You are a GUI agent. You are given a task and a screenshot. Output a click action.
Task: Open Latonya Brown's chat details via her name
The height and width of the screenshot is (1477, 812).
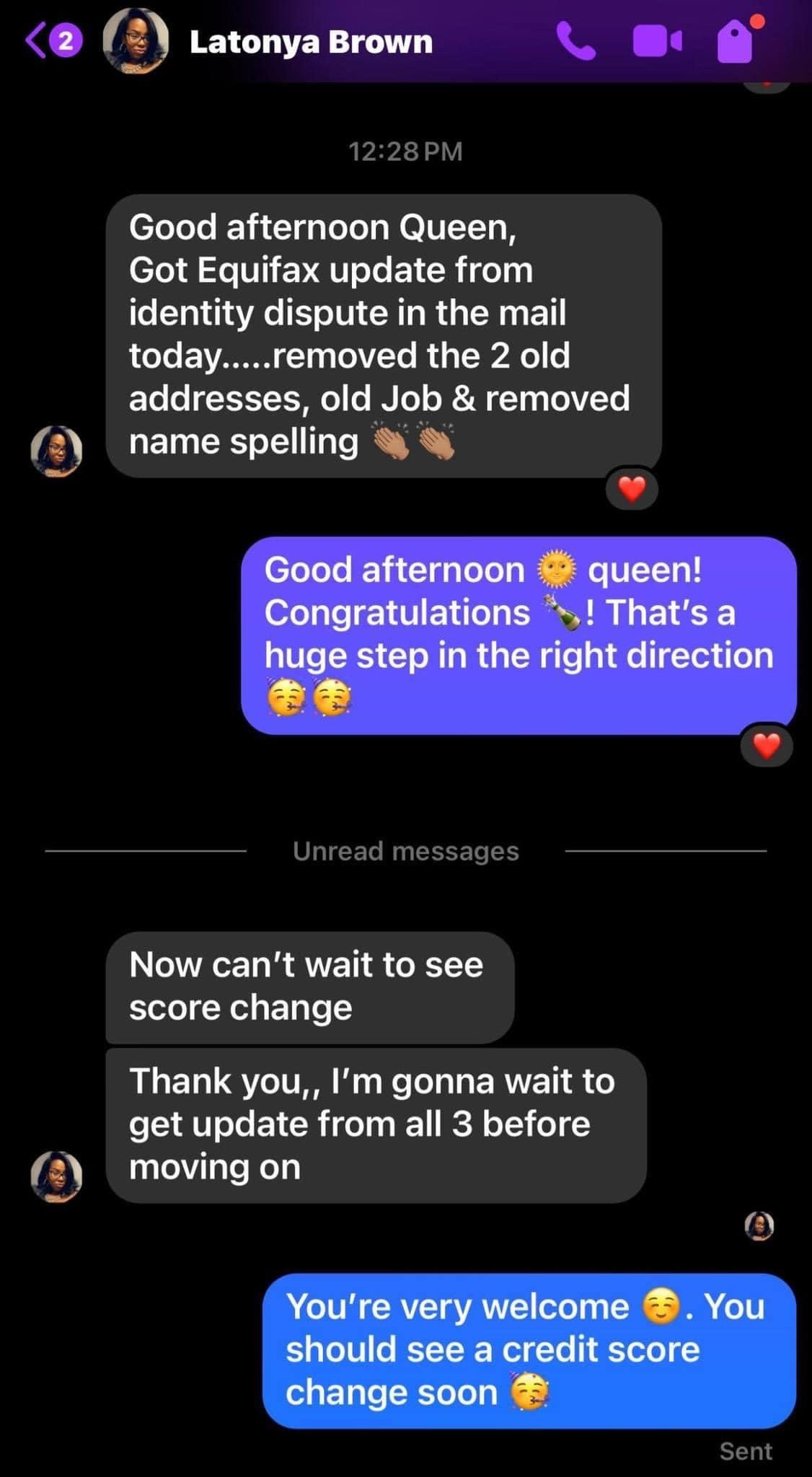(311, 42)
